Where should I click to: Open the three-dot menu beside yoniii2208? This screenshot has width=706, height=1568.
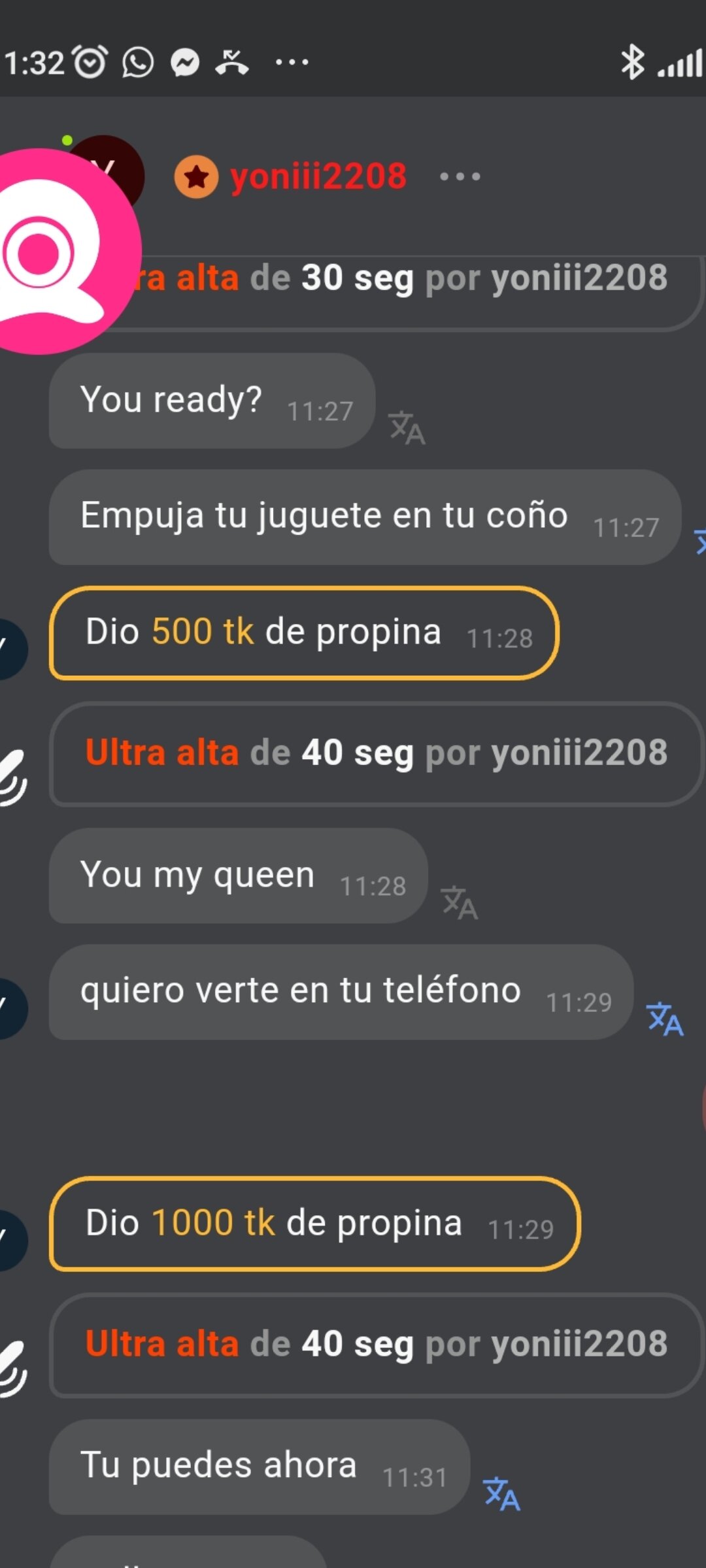[460, 176]
